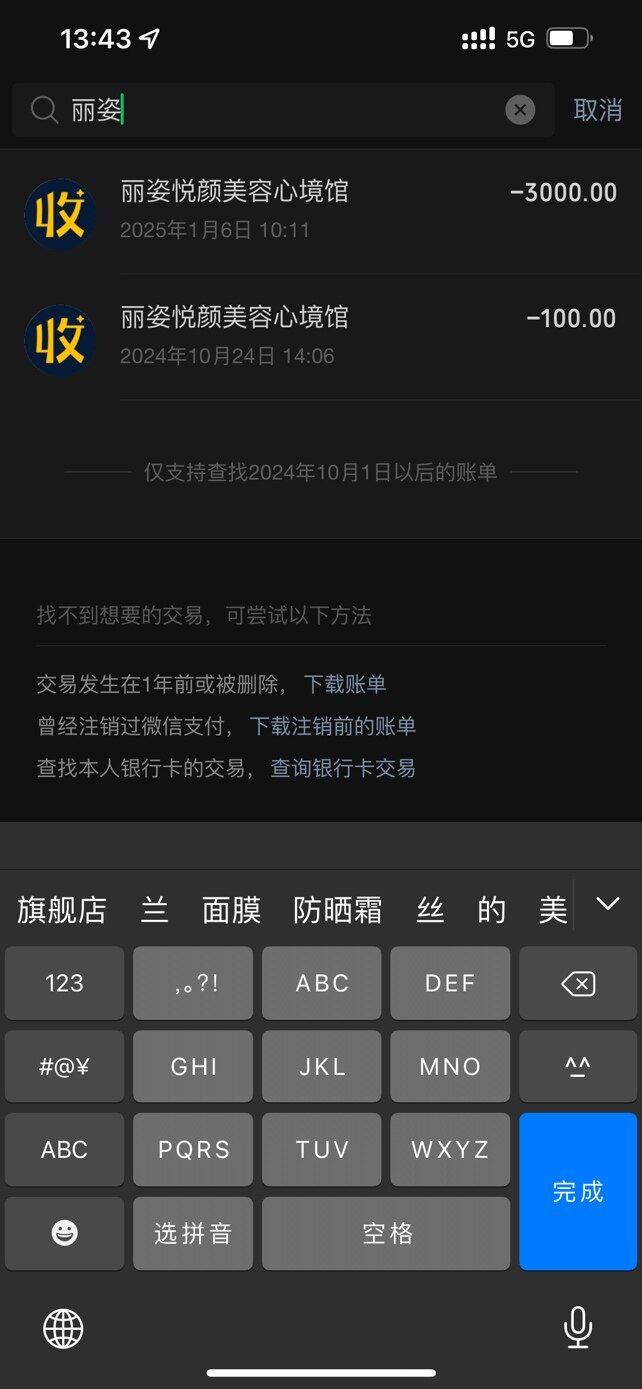Switch keyboard language with the globe icon
This screenshot has width=642, height=1389.
pyautogui.click(x=64, y=1328)
